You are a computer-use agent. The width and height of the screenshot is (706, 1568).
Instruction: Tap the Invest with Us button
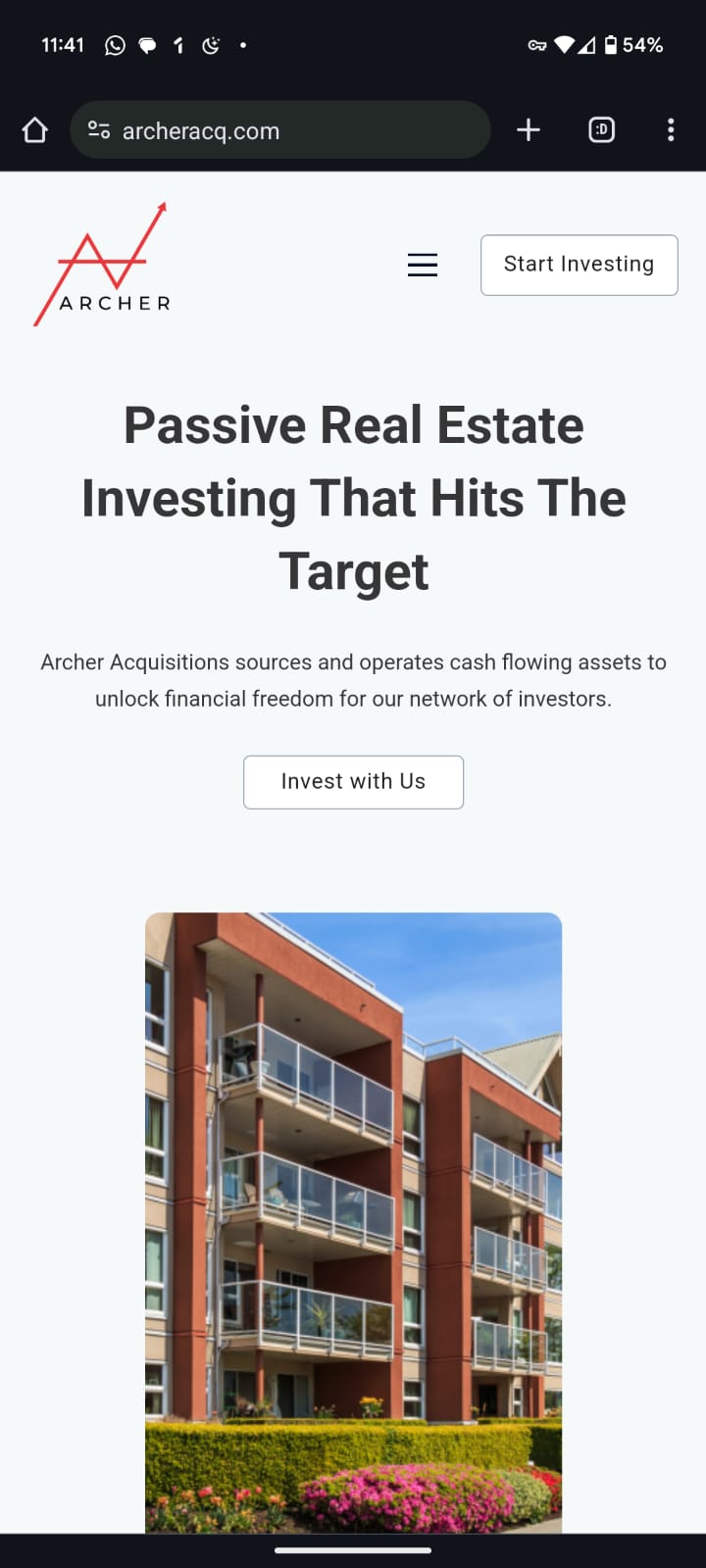(353, 782)
